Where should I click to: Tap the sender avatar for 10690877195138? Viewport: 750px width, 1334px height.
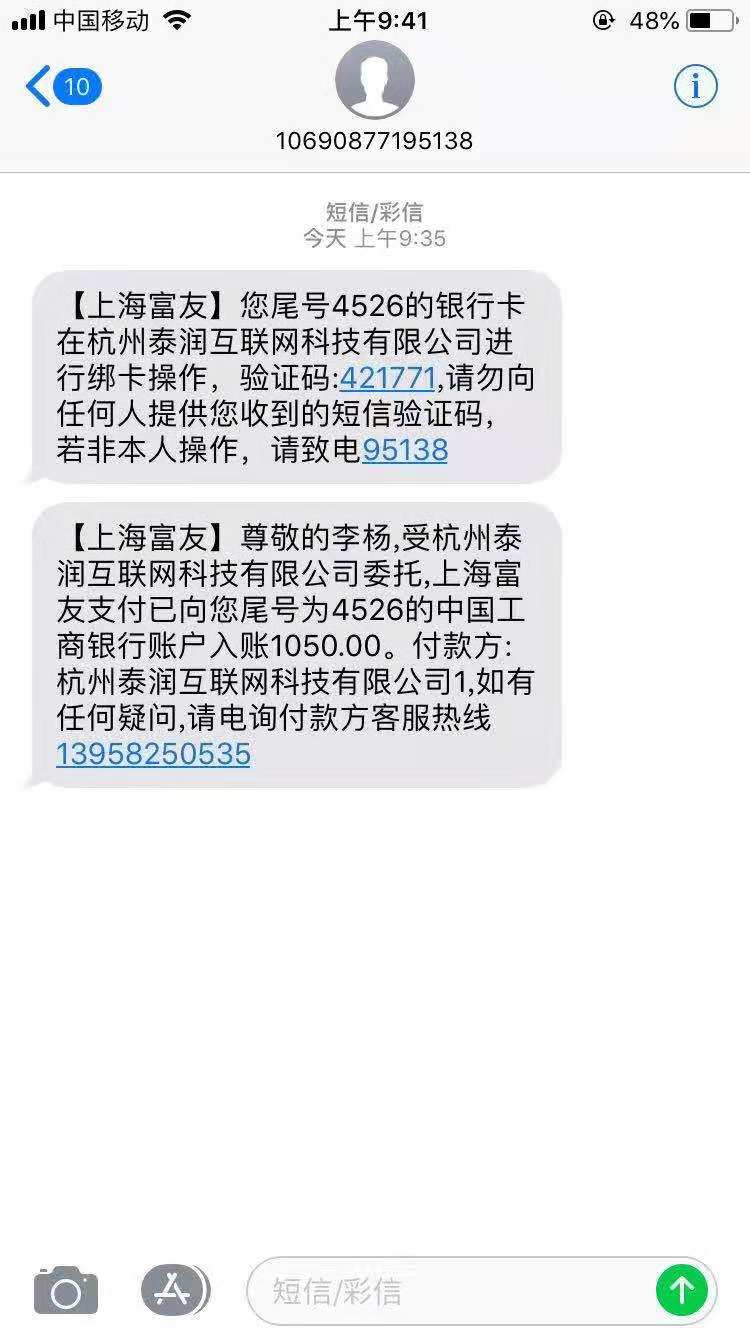pyautogui.click(x=374, y=81)
